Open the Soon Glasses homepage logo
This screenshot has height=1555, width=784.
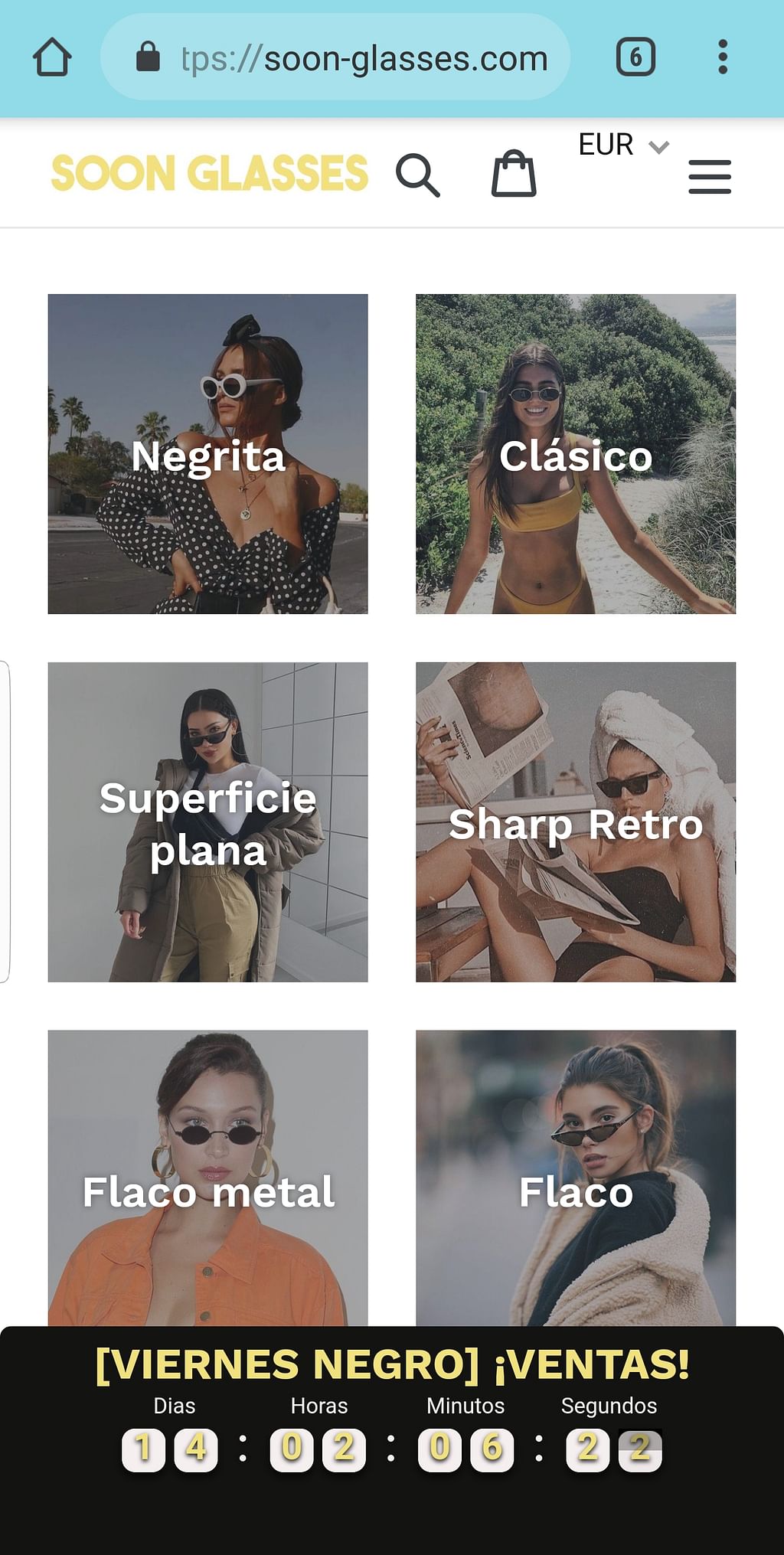coord(209,173)
